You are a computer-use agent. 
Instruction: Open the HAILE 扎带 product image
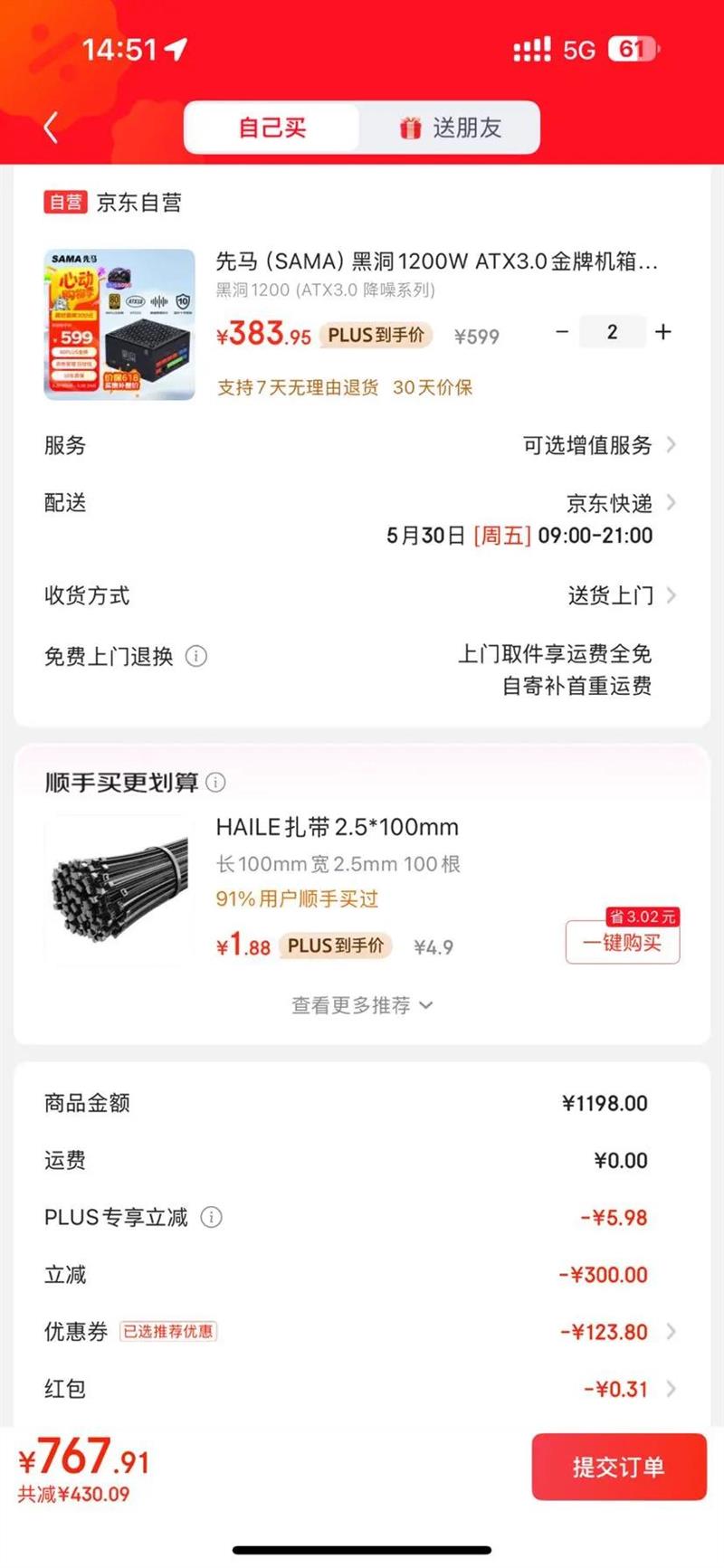pos(119,890)
